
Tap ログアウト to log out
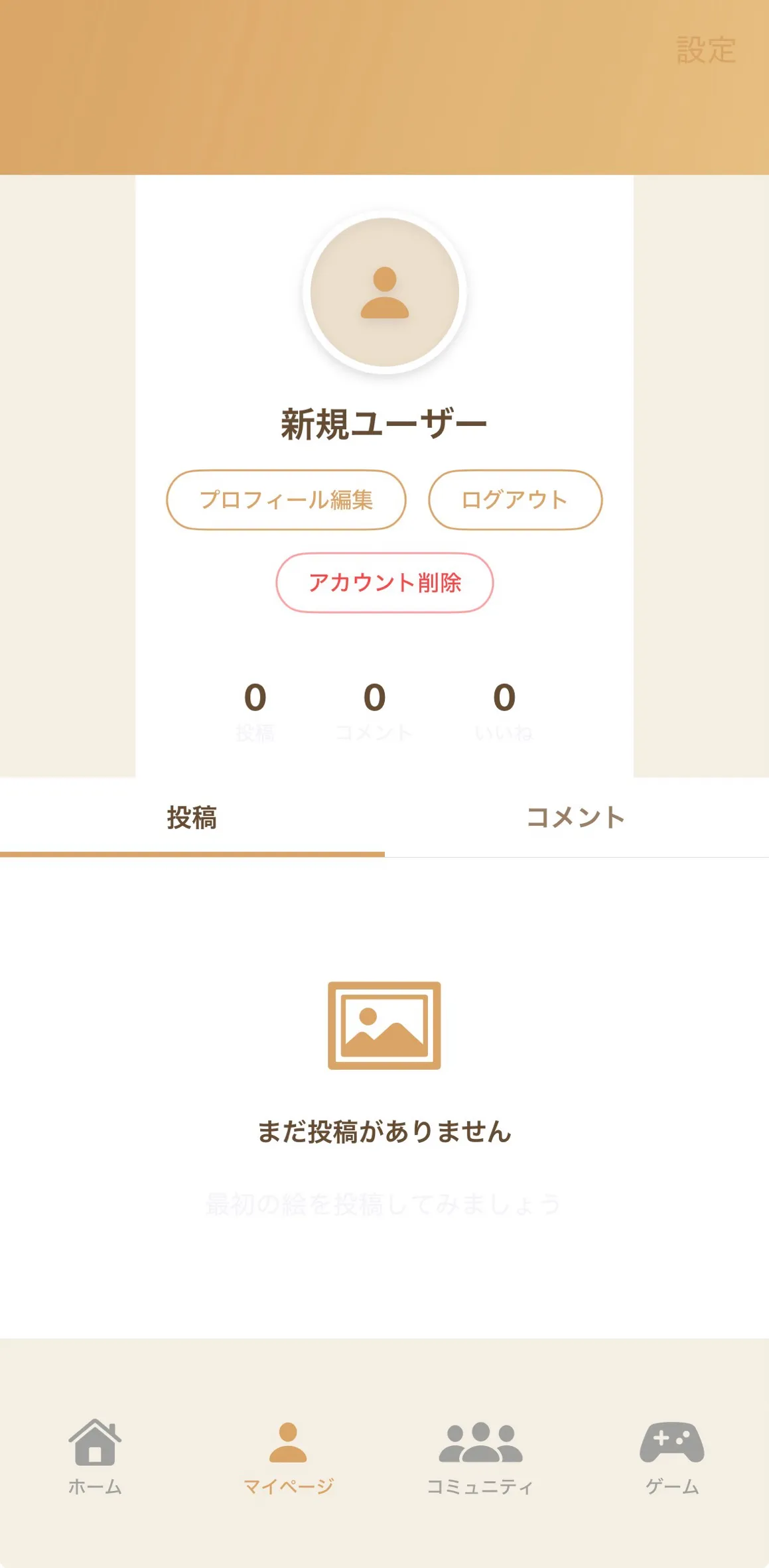point(515,499)
